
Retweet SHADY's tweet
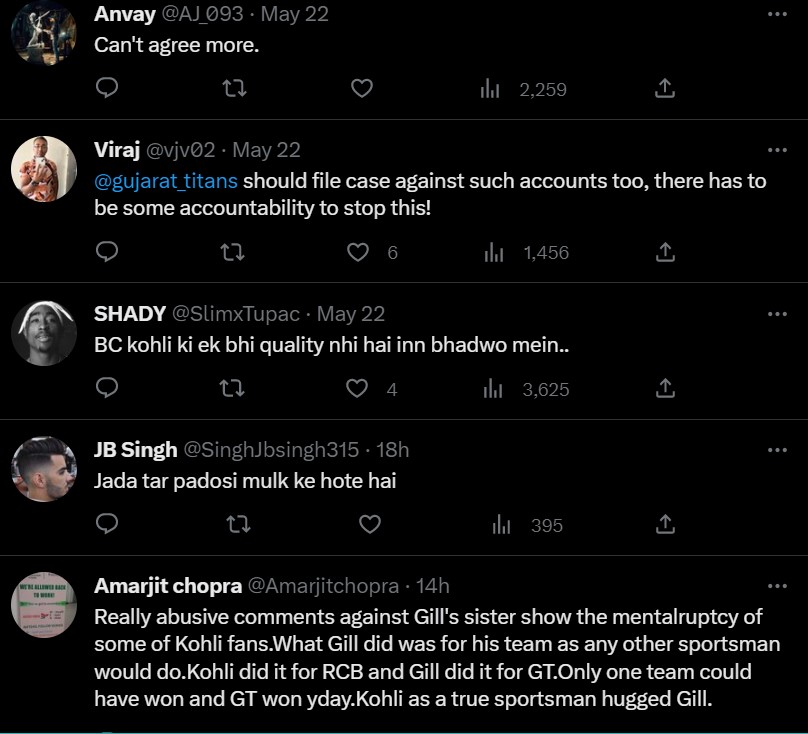pyautogui.click(x=233, y=388)
